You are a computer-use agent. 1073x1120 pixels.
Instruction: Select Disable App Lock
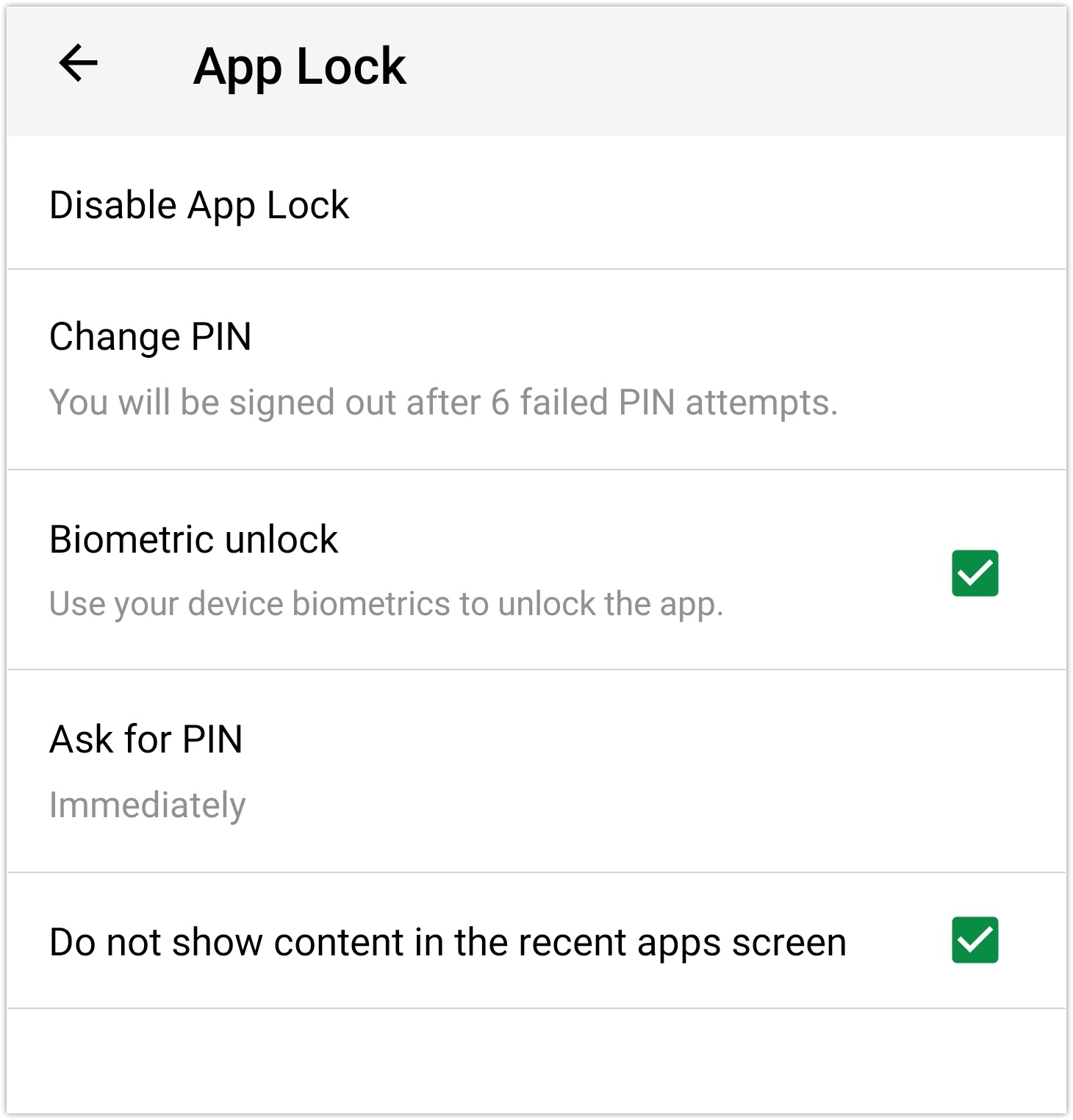coord(199,205)
